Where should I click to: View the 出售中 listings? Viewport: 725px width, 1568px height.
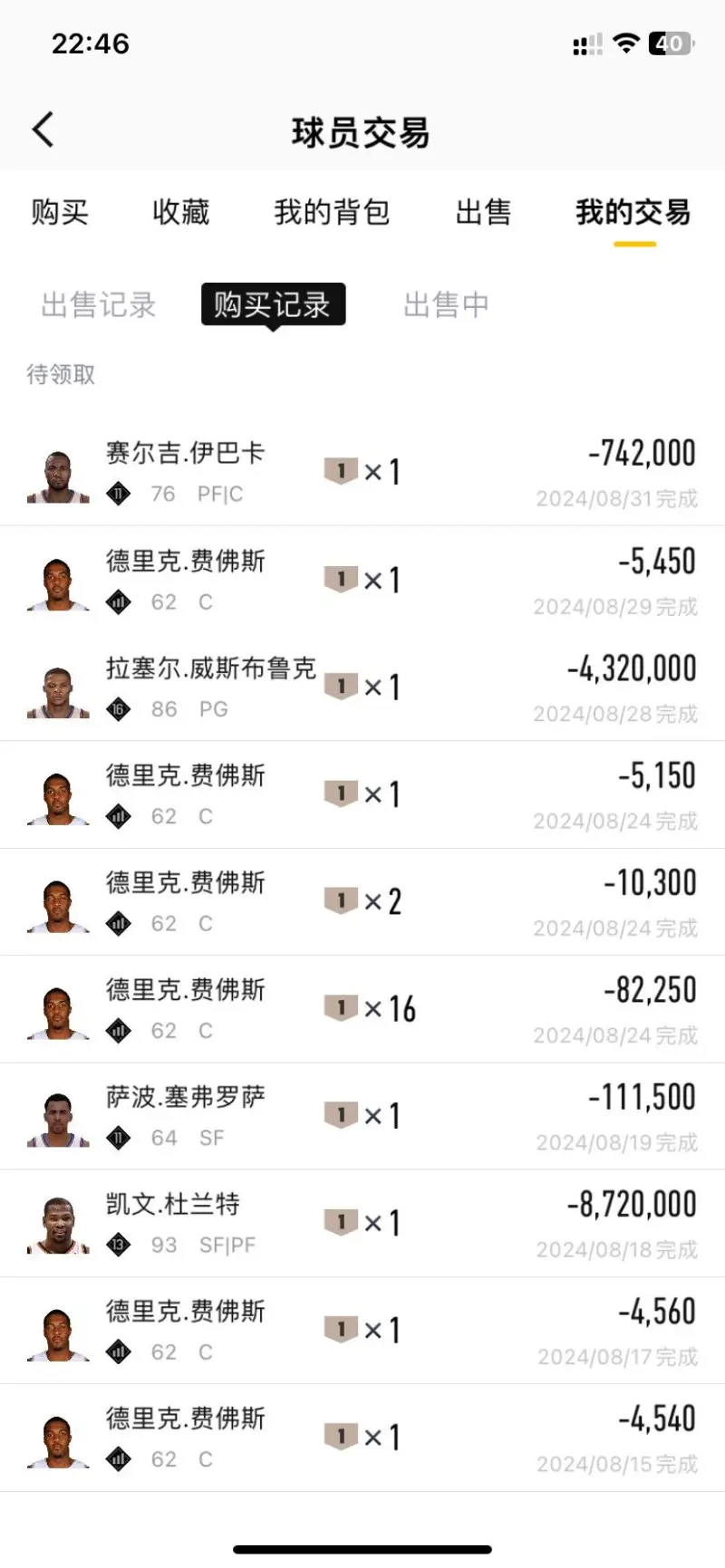(x=446, y=304)
